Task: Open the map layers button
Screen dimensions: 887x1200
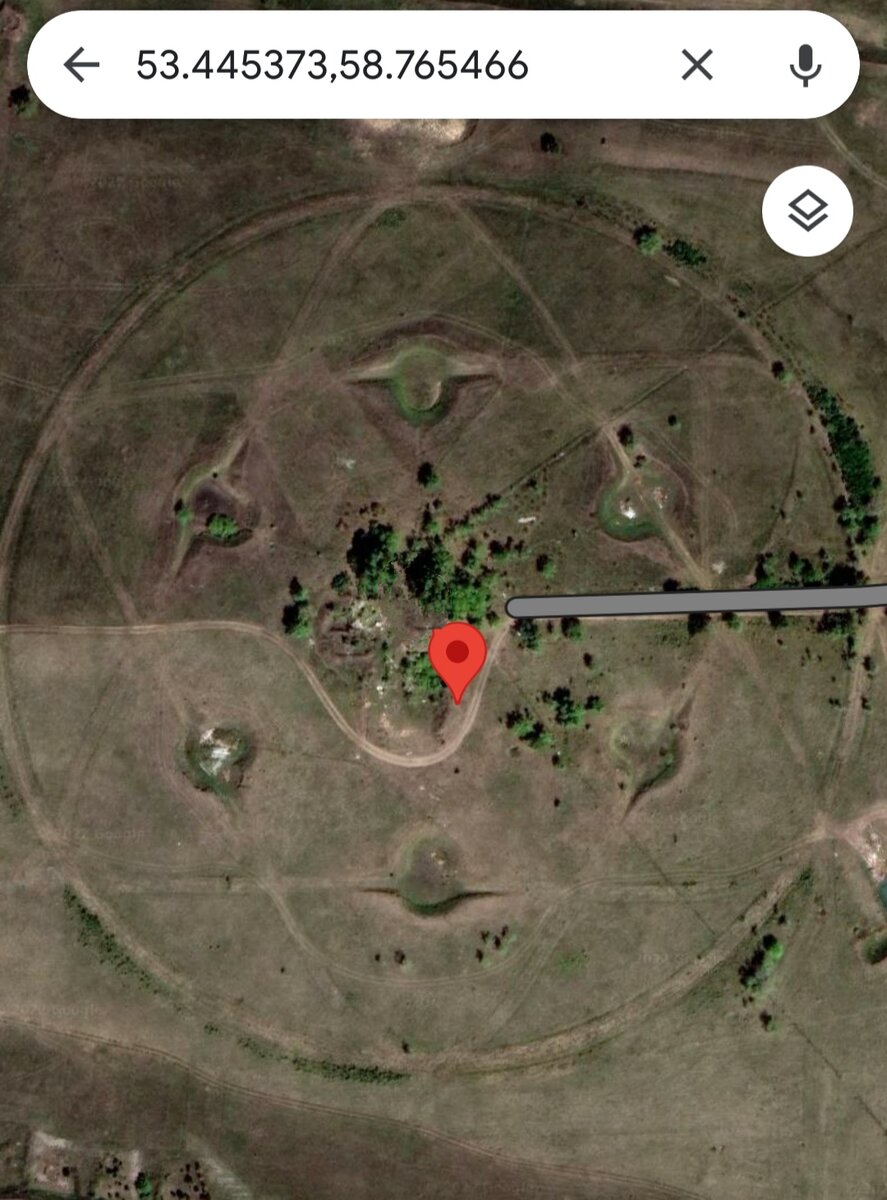Action: (x=807, y=211)
